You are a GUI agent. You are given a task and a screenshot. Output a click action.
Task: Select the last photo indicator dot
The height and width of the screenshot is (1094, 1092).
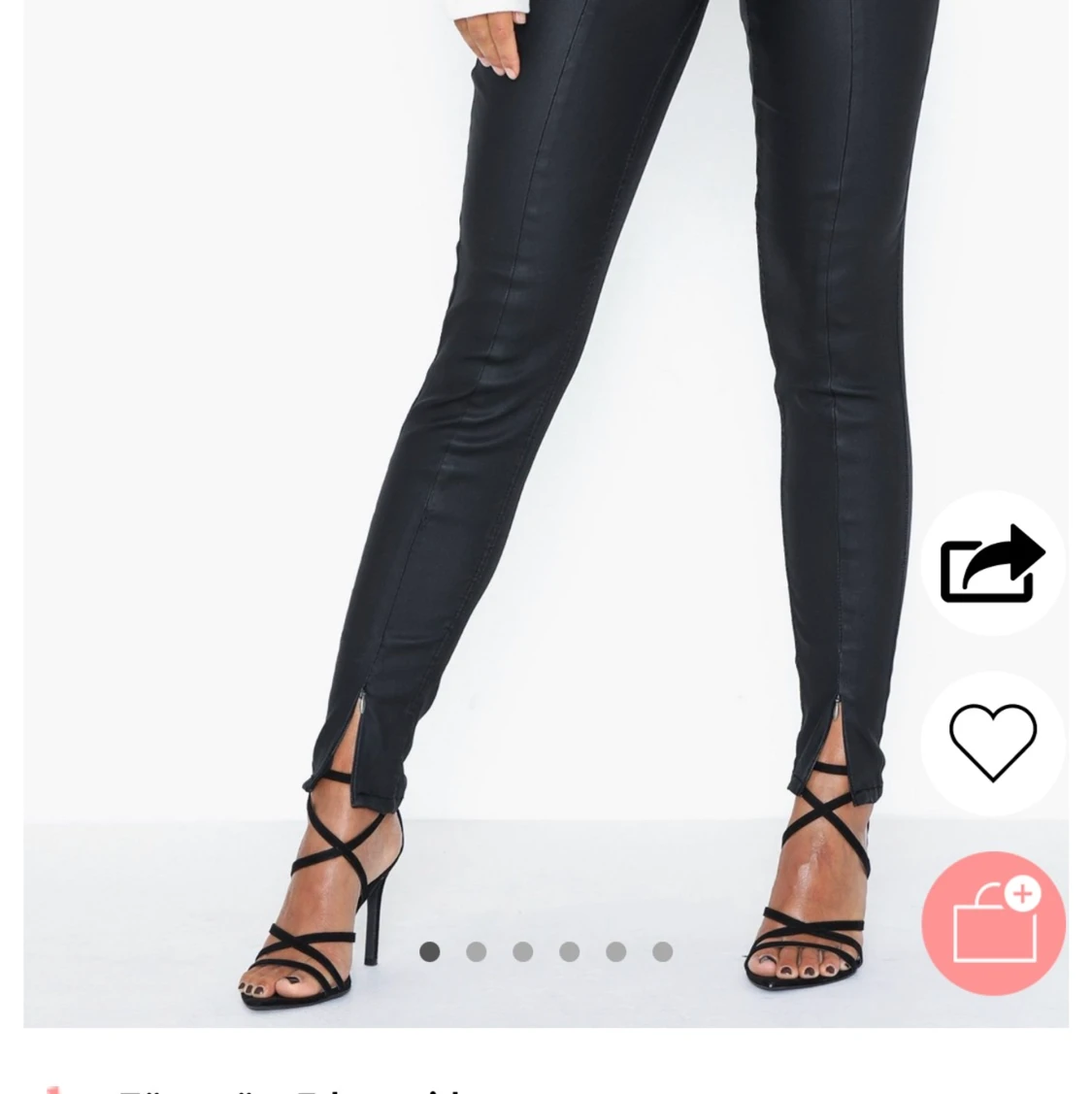[x=663, y=952]
